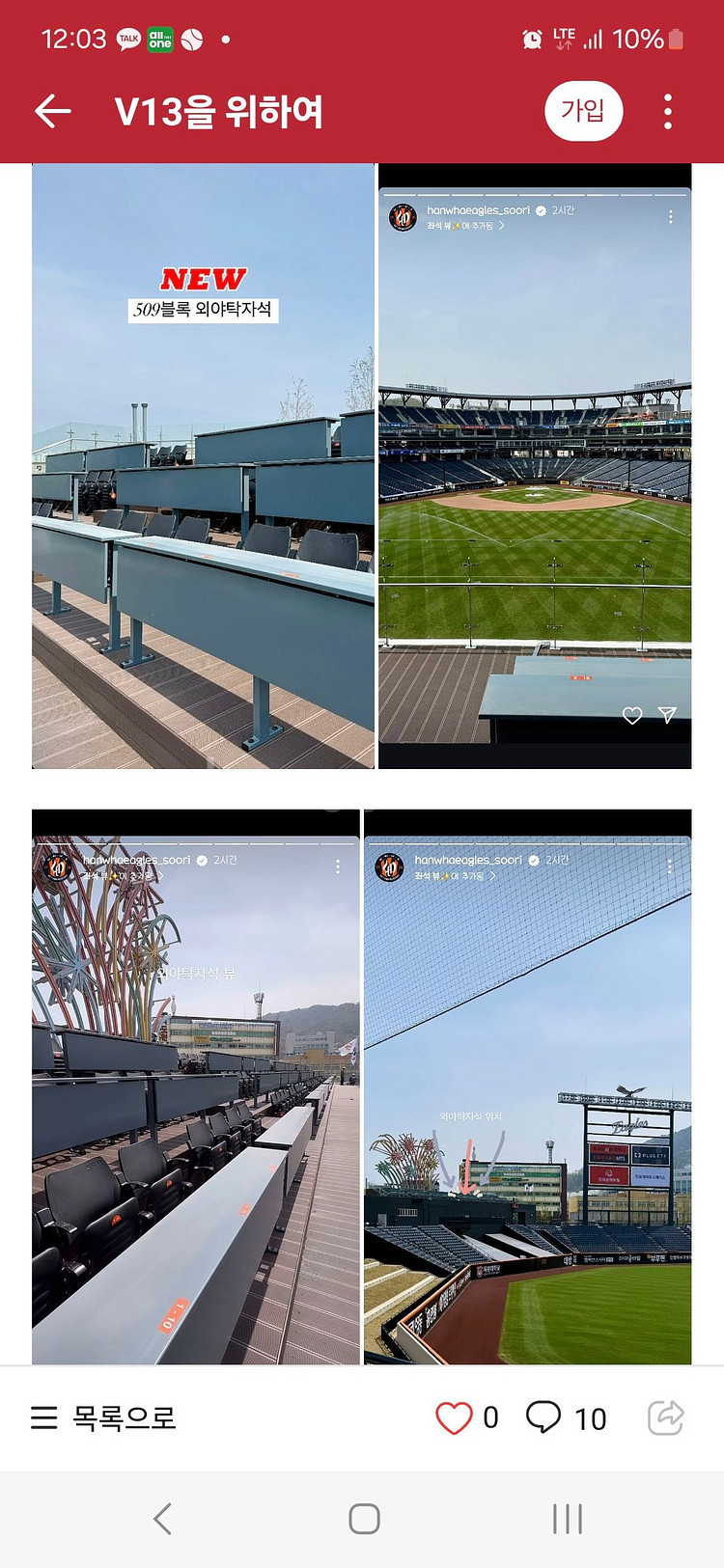Open the three-dot overflow menu
724x1568 pixels.
pos(668,112)
